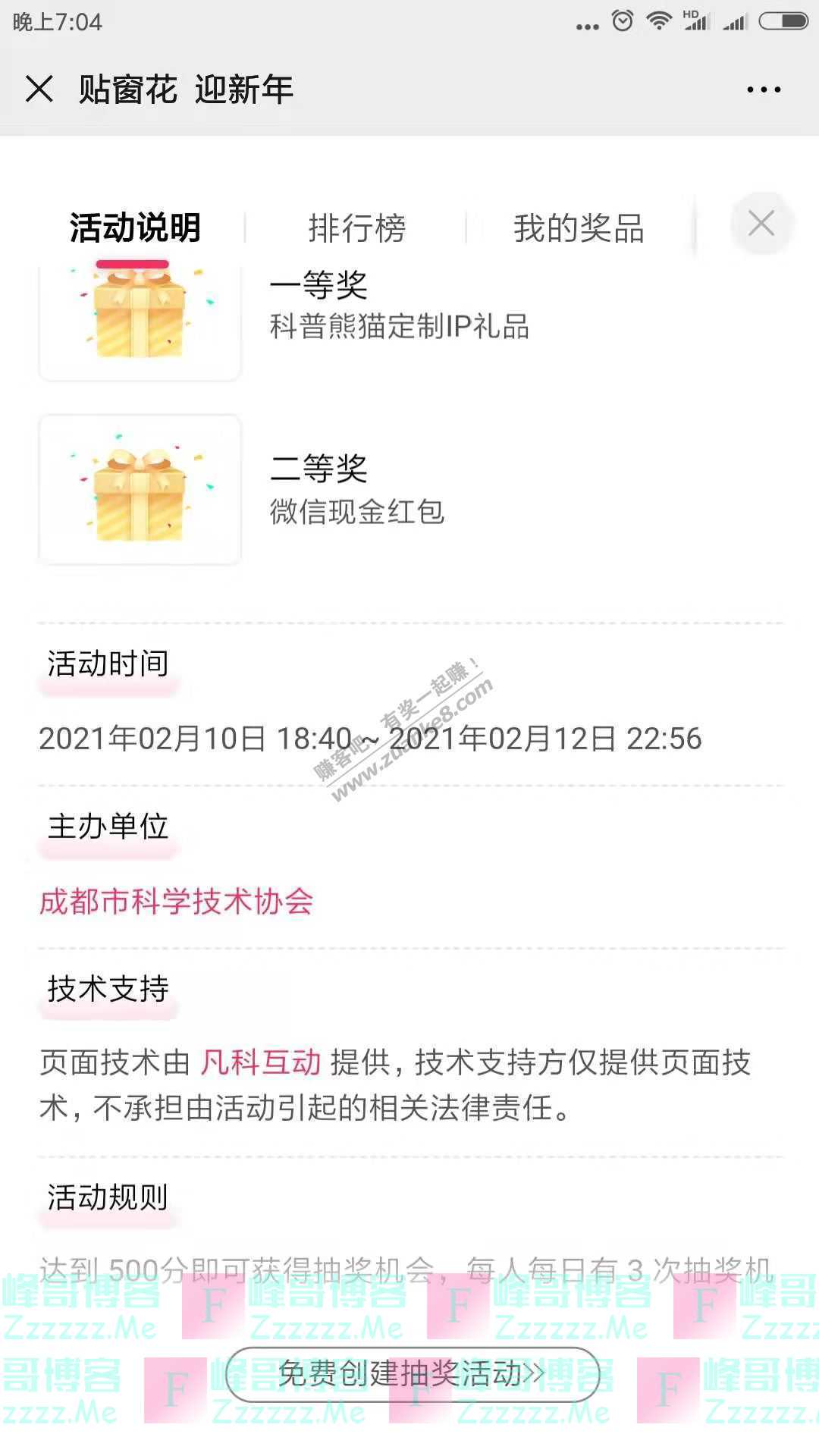Tap the first prize gift box icon
Viewport: 819px width, 1456px height.
(x=140, y=317)
